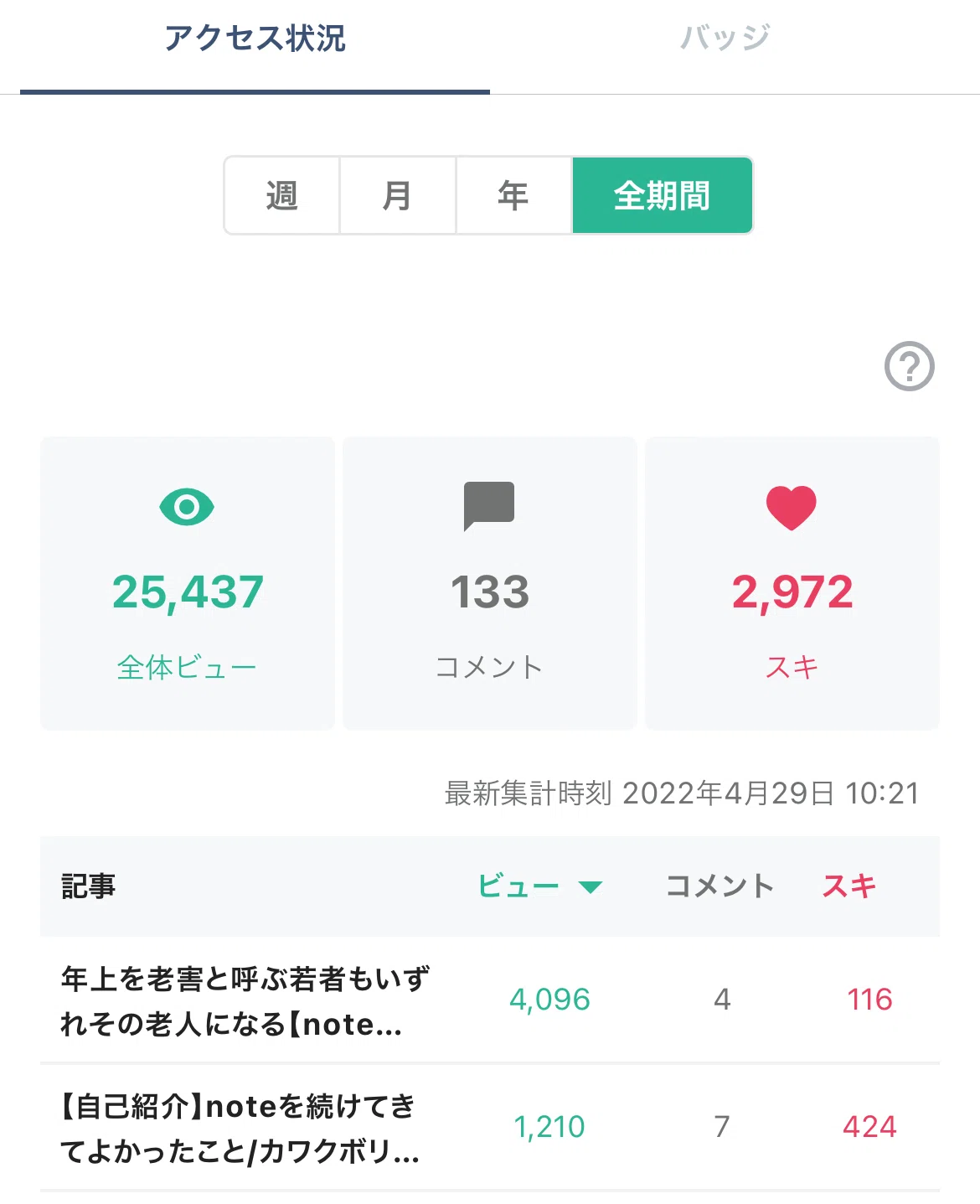Select the 週 period filter

[x=282, y=195]
